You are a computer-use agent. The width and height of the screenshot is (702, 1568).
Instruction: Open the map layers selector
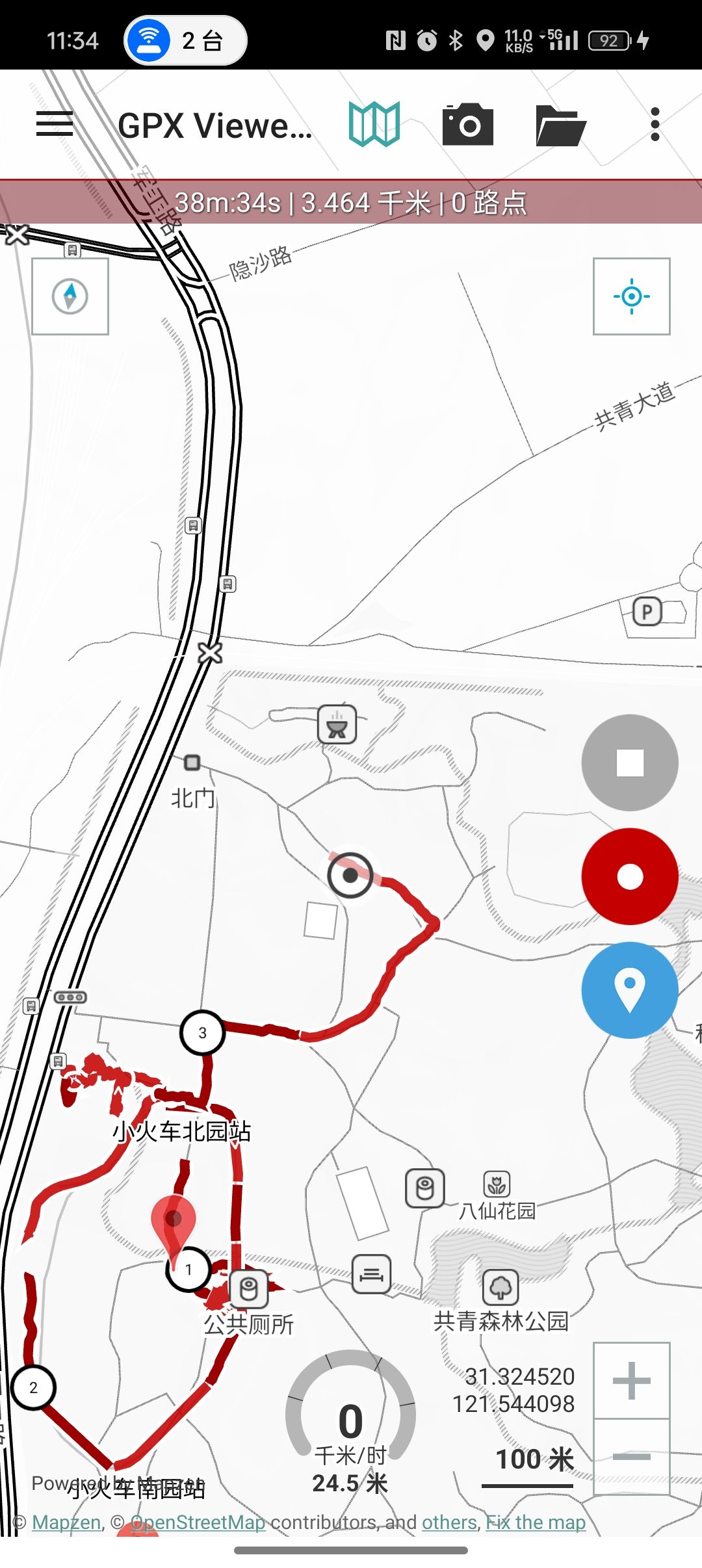coord(374,124)
